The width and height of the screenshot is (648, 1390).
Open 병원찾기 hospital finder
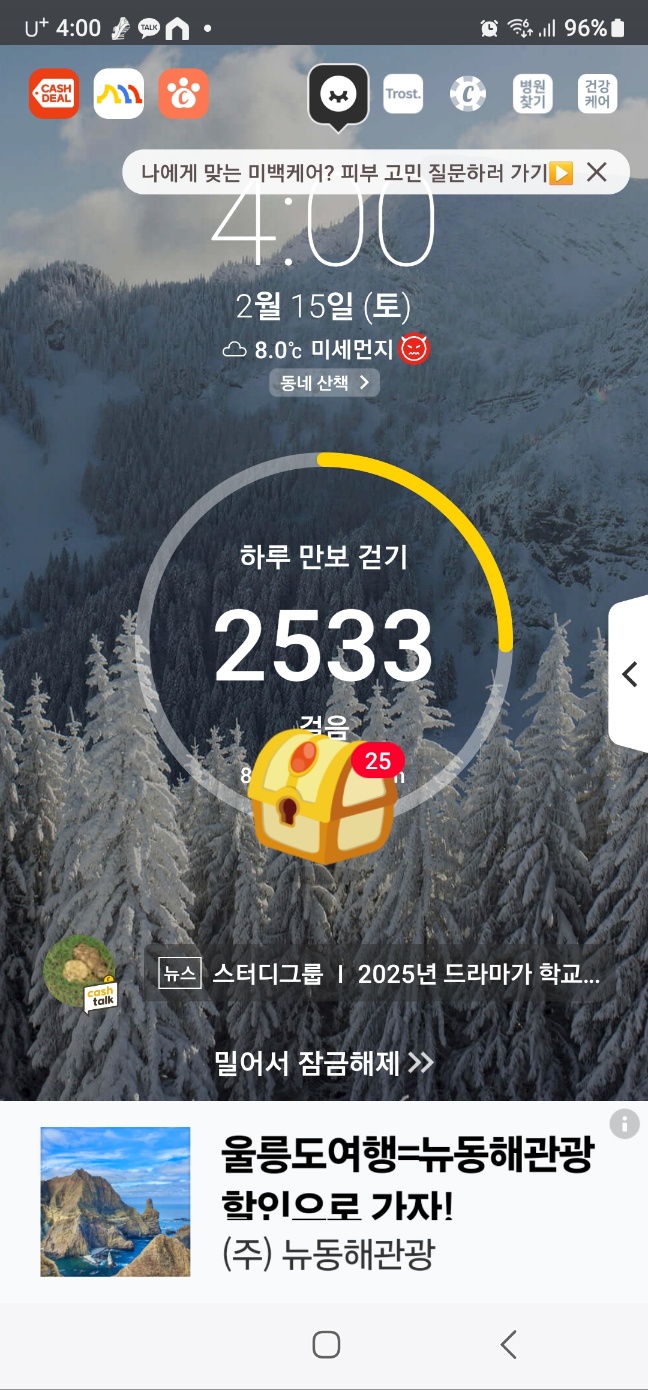(x=532, y=94)
